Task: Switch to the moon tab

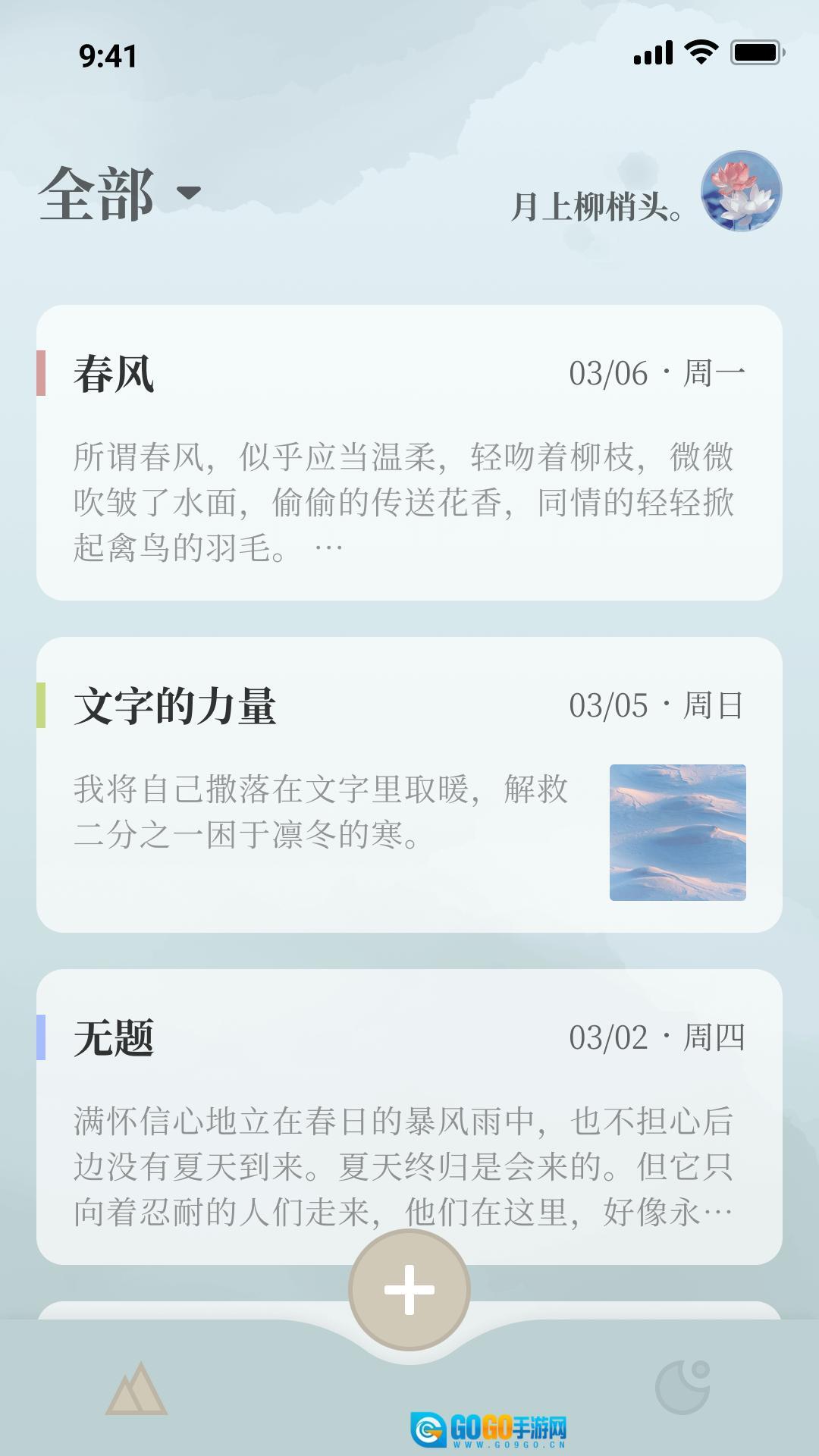Action: click(x=682, y=1388)
